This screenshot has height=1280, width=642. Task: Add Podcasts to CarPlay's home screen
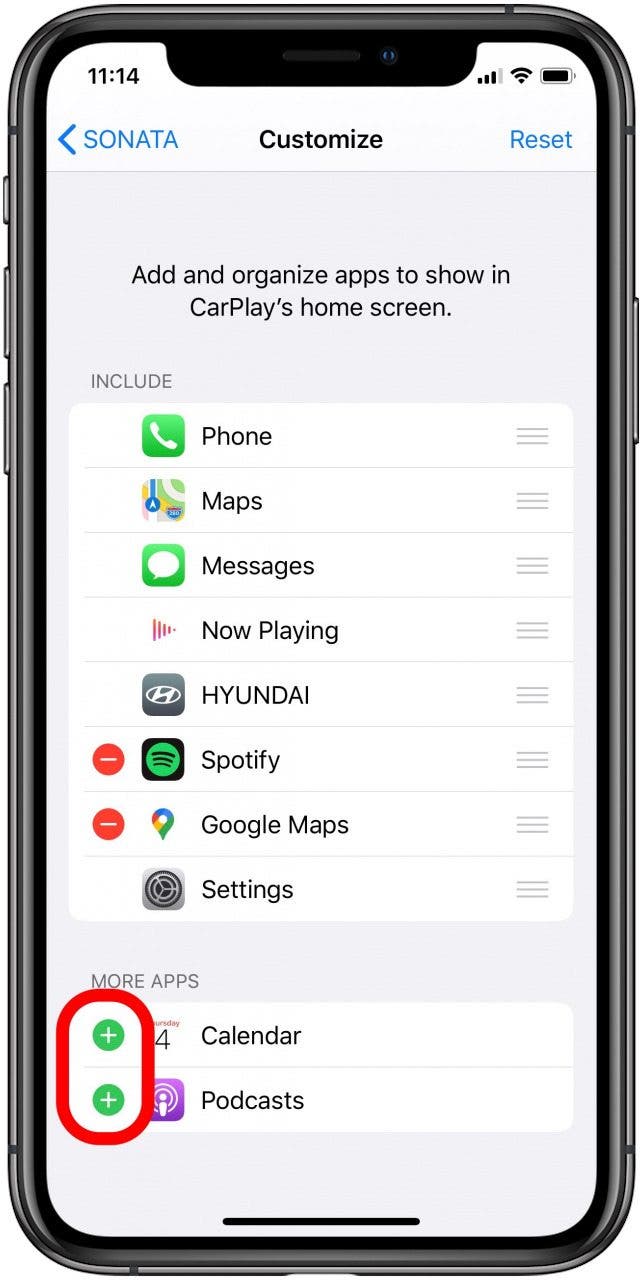click(x=108, y=1100)
